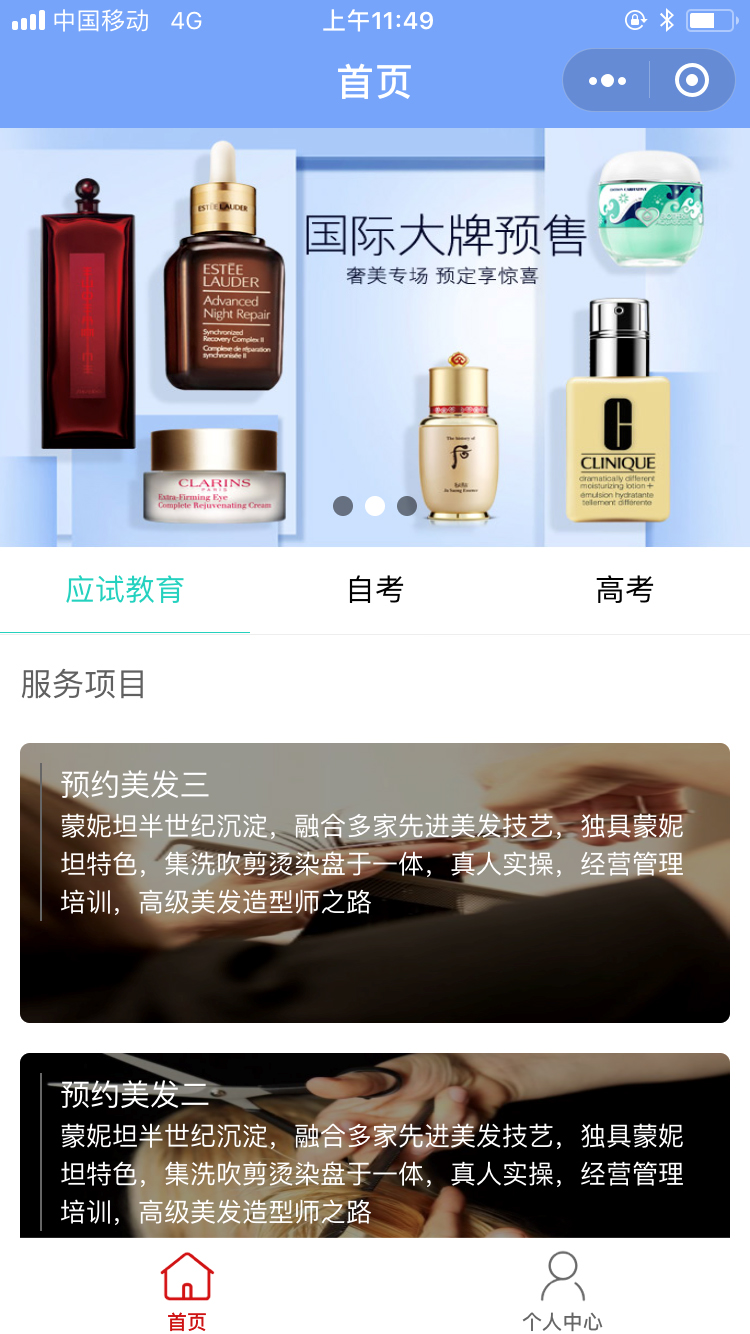Tap the 首页 page title

tap(374, 82)
